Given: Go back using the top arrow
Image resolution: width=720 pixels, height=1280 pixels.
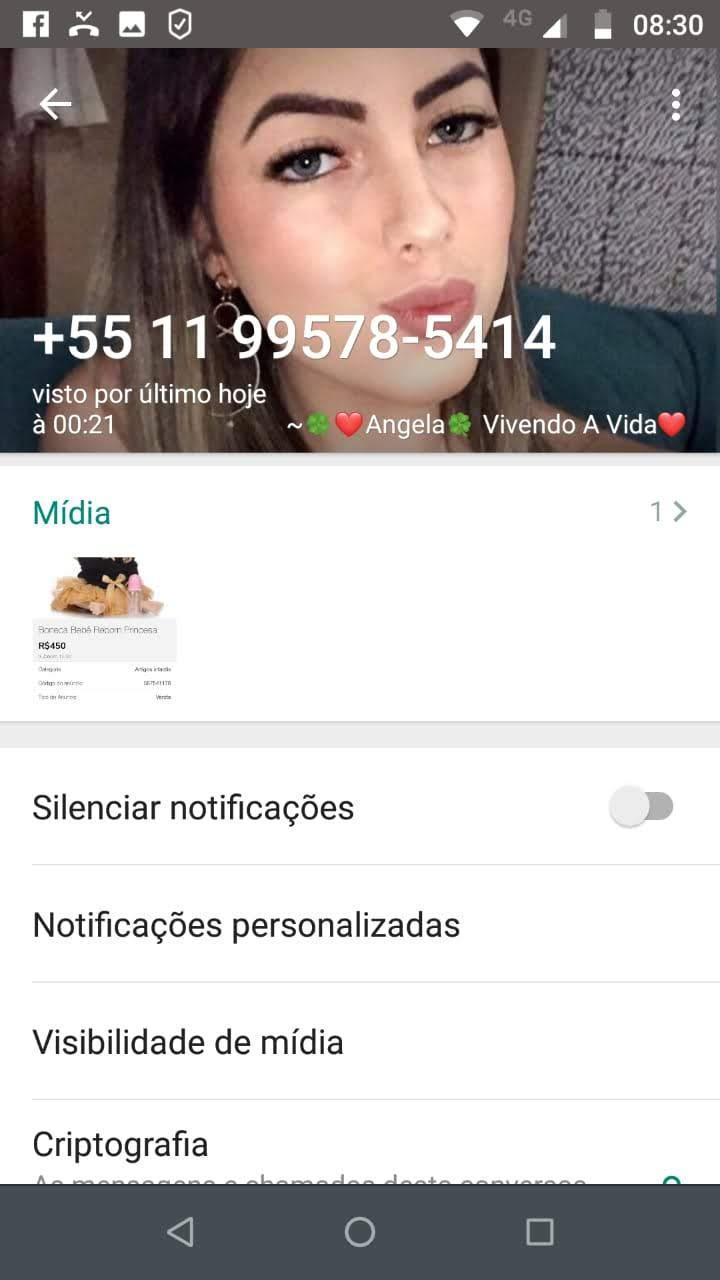Looking at the screenshot, I should 55,103.
